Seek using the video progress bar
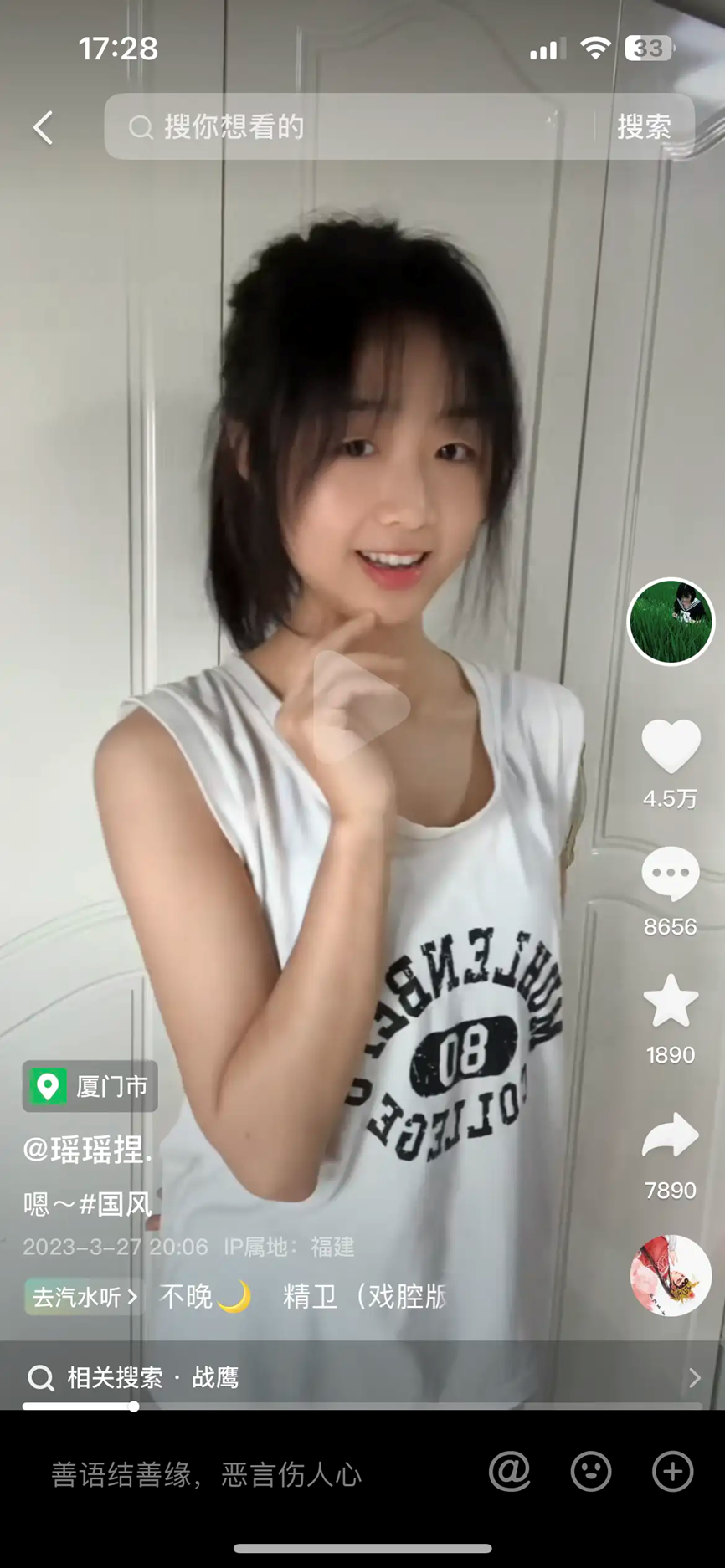This screenshot has width=725, height=1568. pos(362,1407)
